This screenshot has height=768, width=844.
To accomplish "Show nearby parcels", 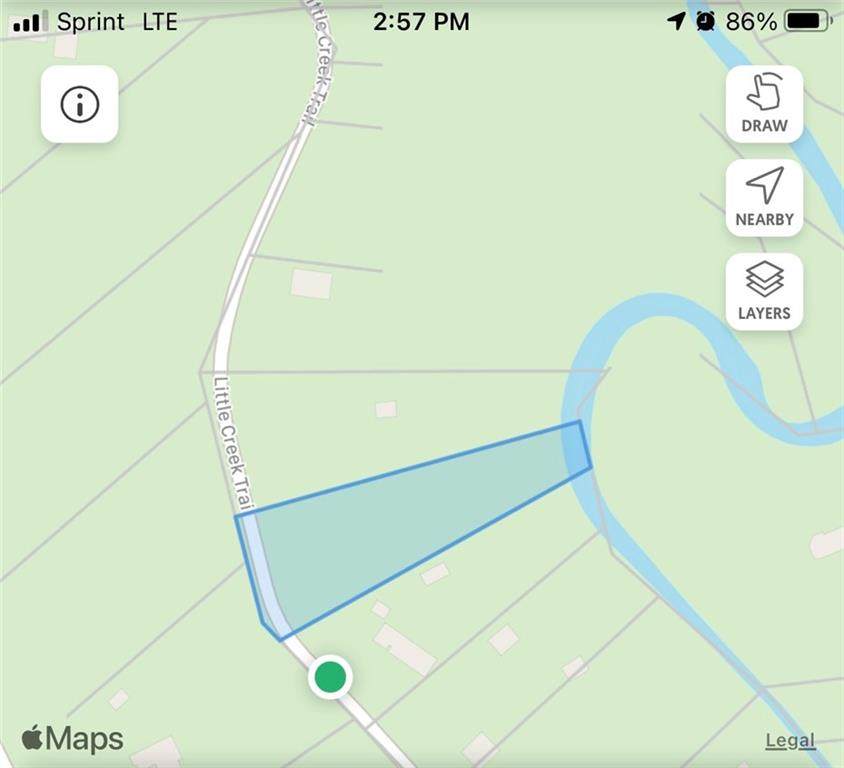I will click(x=764, y=197).
